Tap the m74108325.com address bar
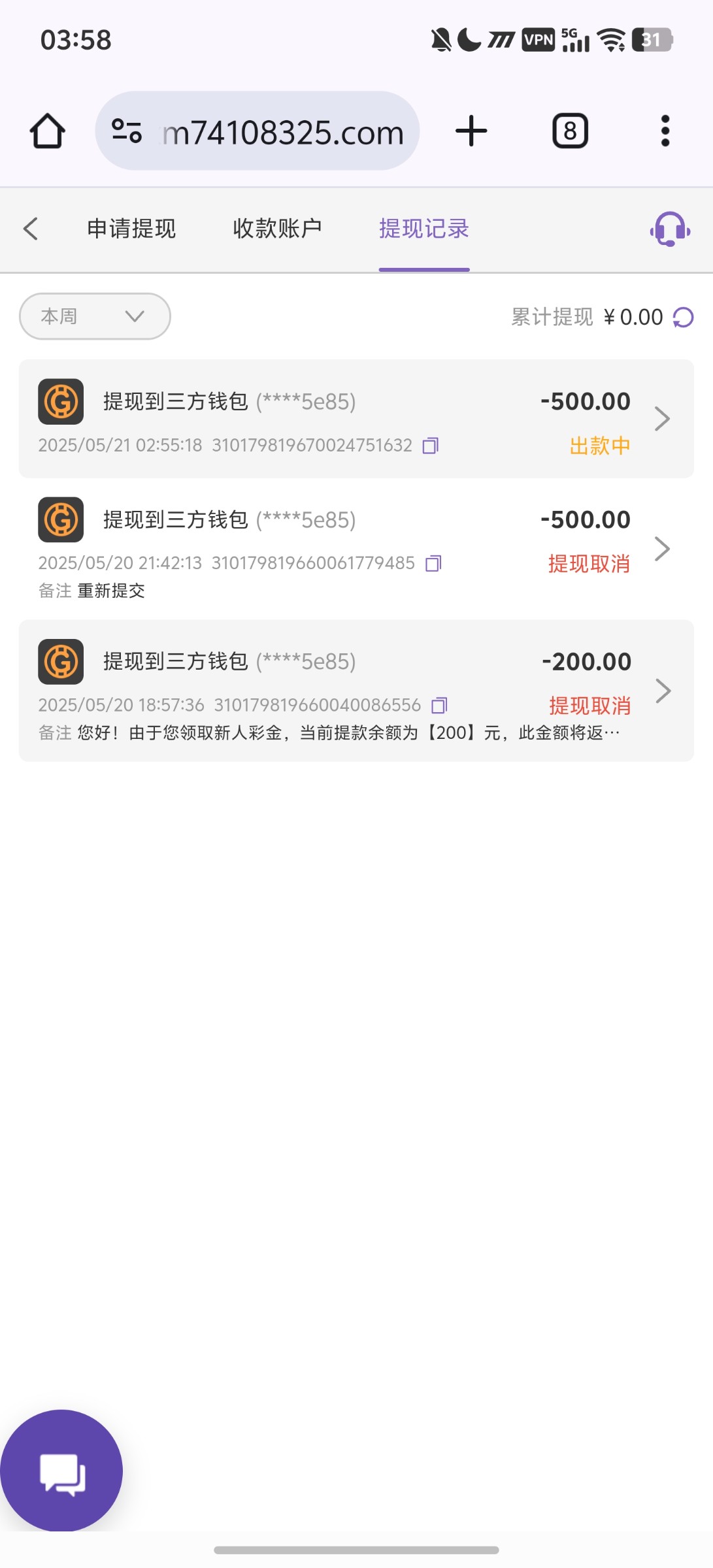 pos(281,133)
